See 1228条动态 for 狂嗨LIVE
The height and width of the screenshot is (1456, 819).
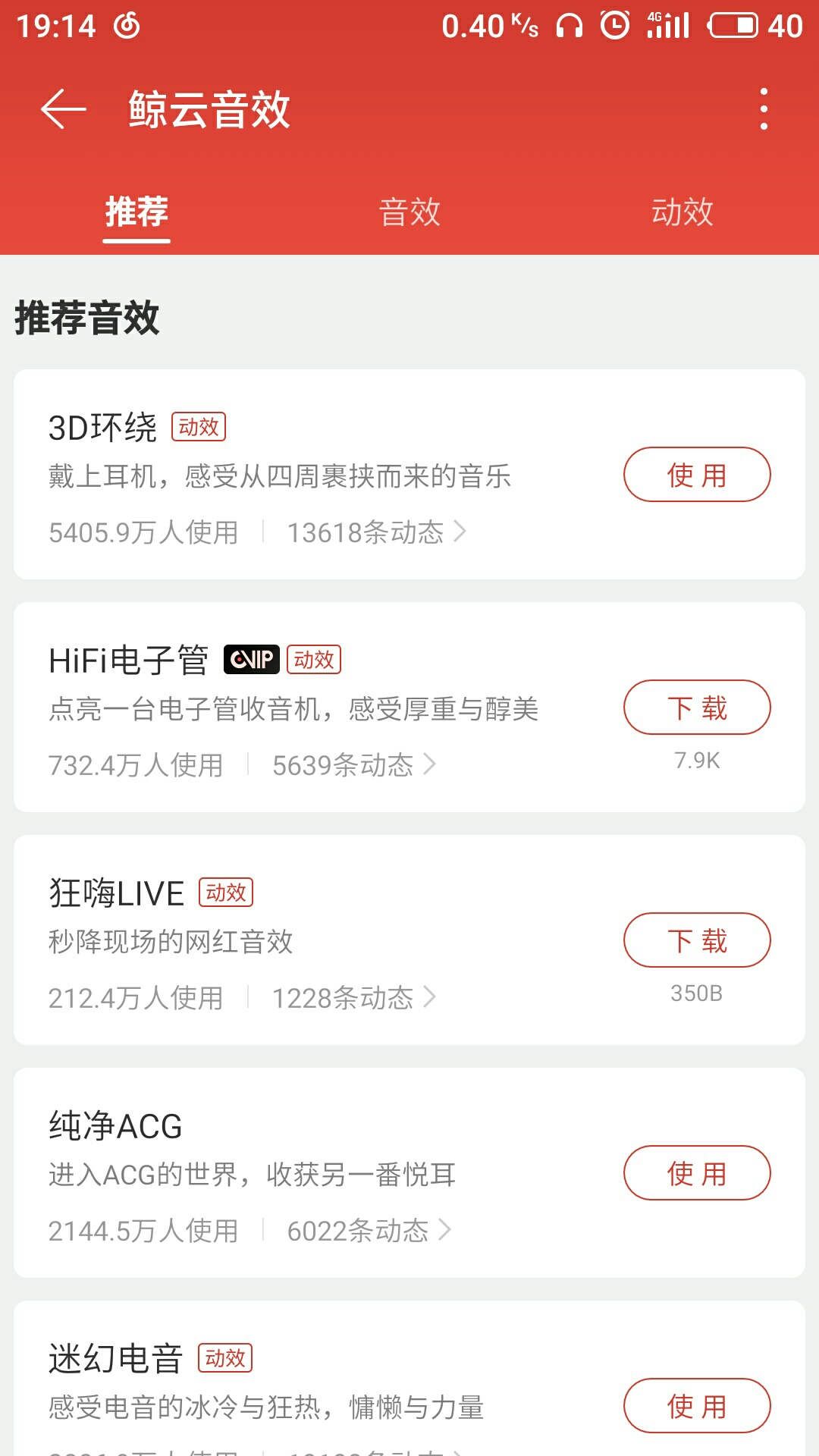click(354, 998)
